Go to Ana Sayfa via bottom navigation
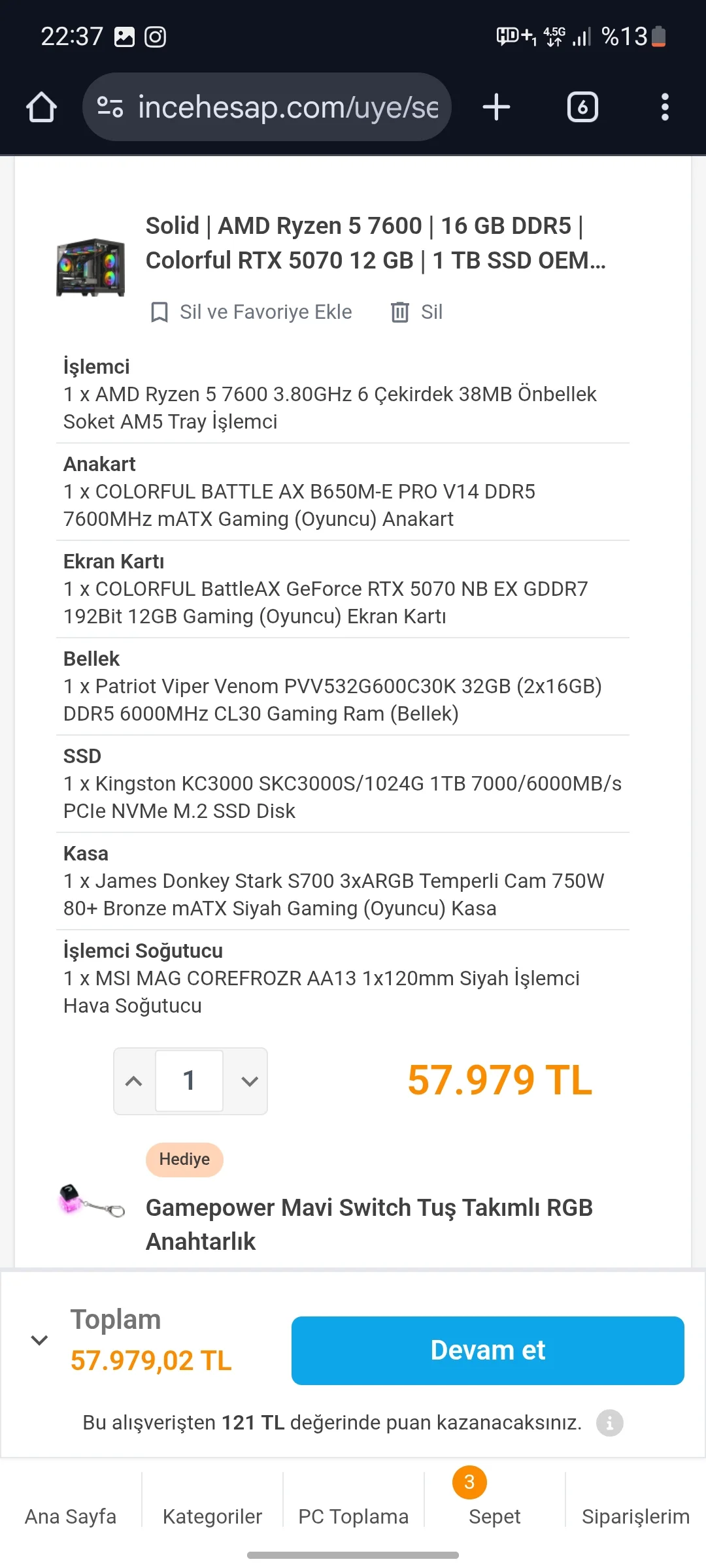The width and height of the screenshot is (706, 1568). pyautogui.click(x=71, y=1516)
